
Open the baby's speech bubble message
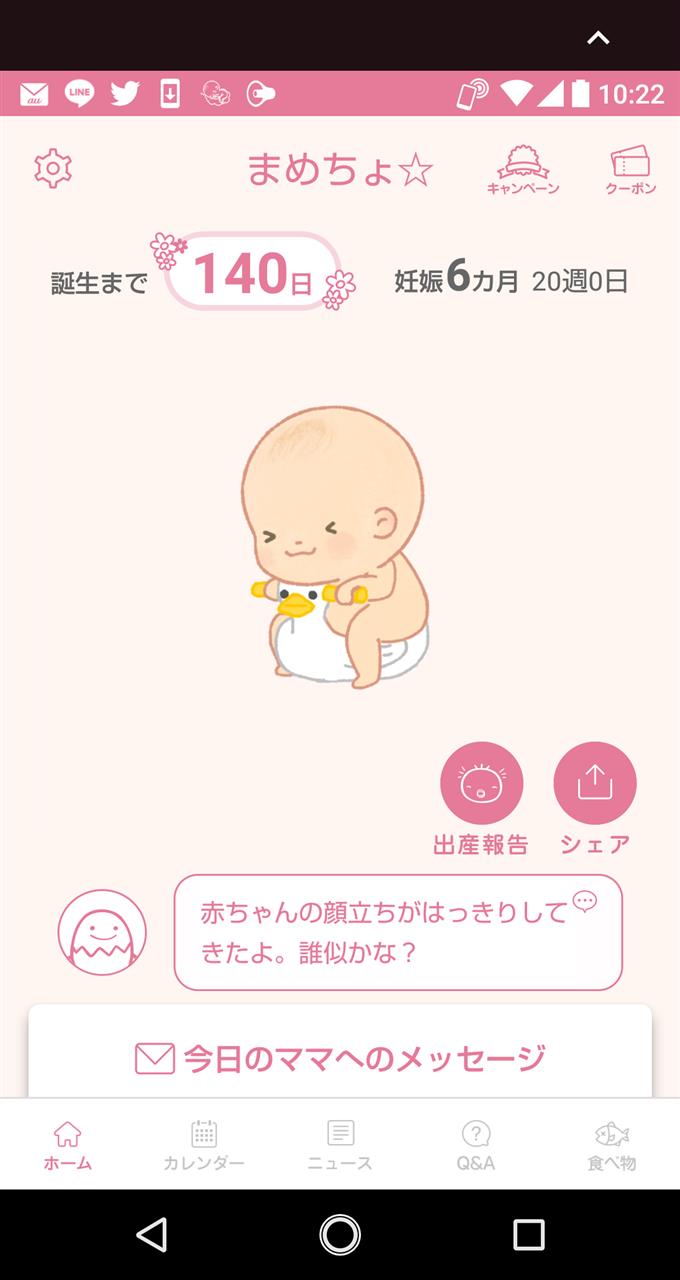(398, 932)
